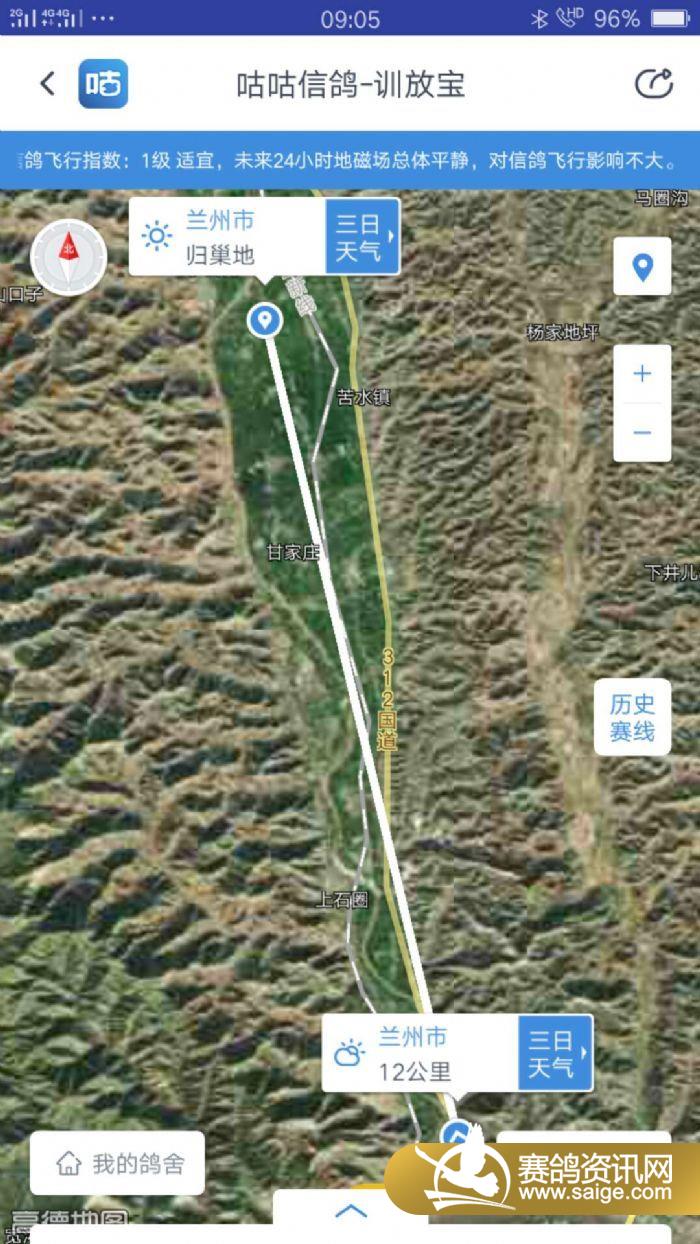Open three-day weather for the homing location
This screenshot has width=700, height=1244.
(362, 236)
